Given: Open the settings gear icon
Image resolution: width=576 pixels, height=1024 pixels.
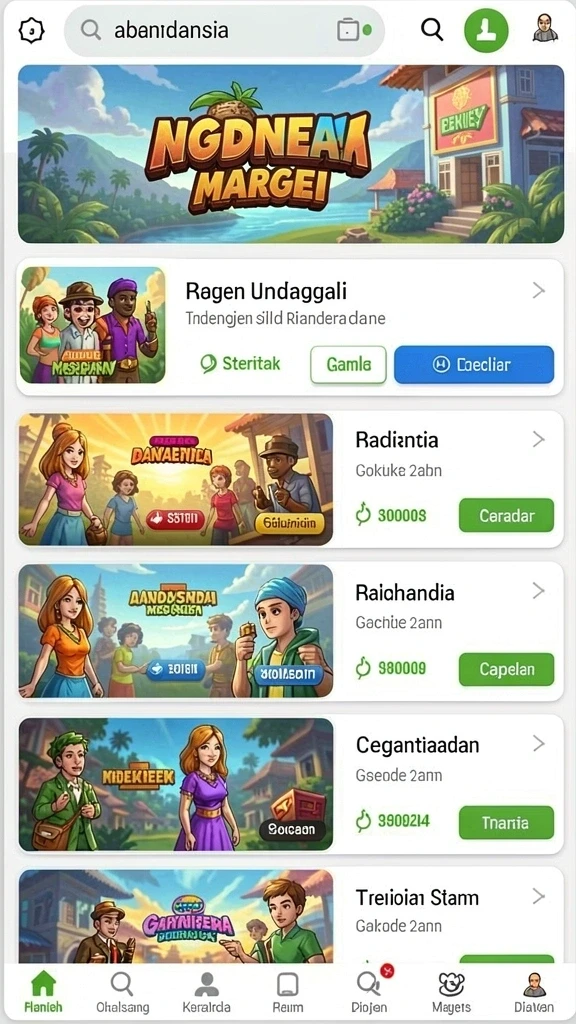Looking at the screenshot, I should pyautogui.click(x=30, y=30).
